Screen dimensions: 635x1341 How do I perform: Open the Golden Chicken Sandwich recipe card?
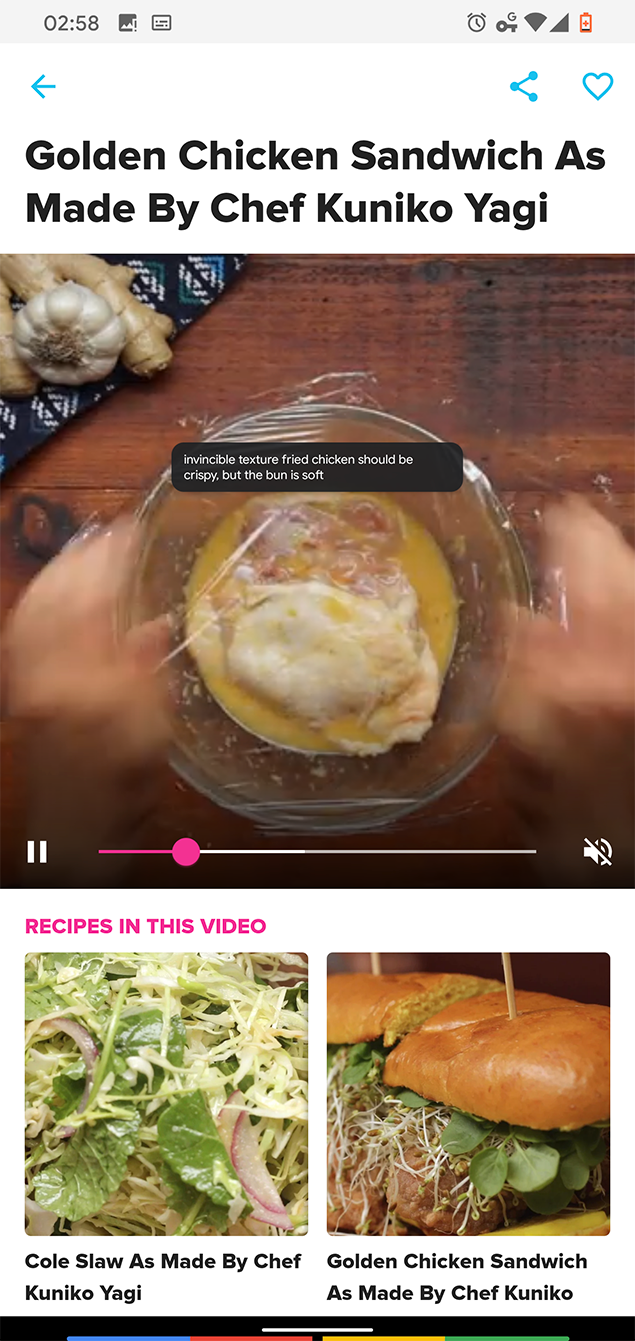tap(468, 1129)
